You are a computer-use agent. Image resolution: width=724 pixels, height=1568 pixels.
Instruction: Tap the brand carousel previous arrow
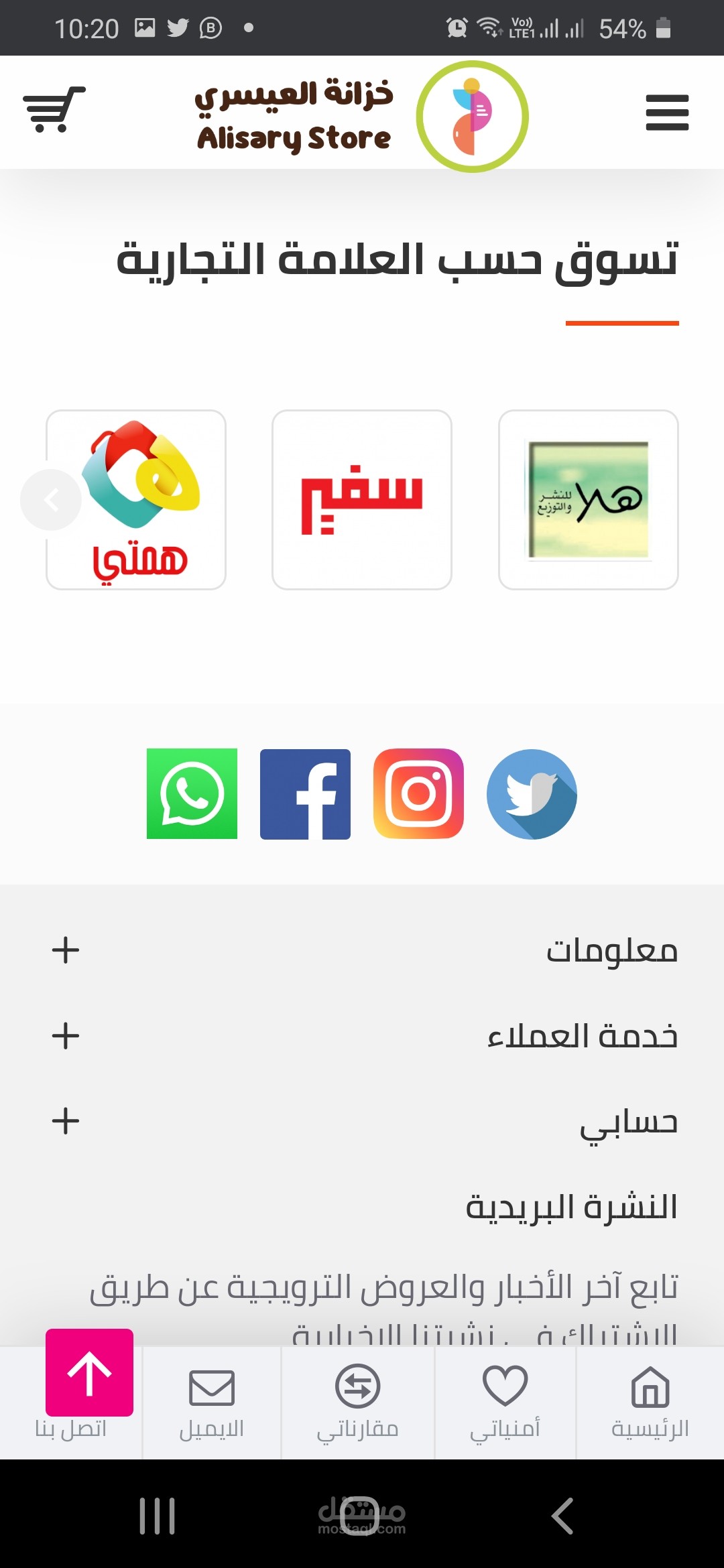pos(51,500)
